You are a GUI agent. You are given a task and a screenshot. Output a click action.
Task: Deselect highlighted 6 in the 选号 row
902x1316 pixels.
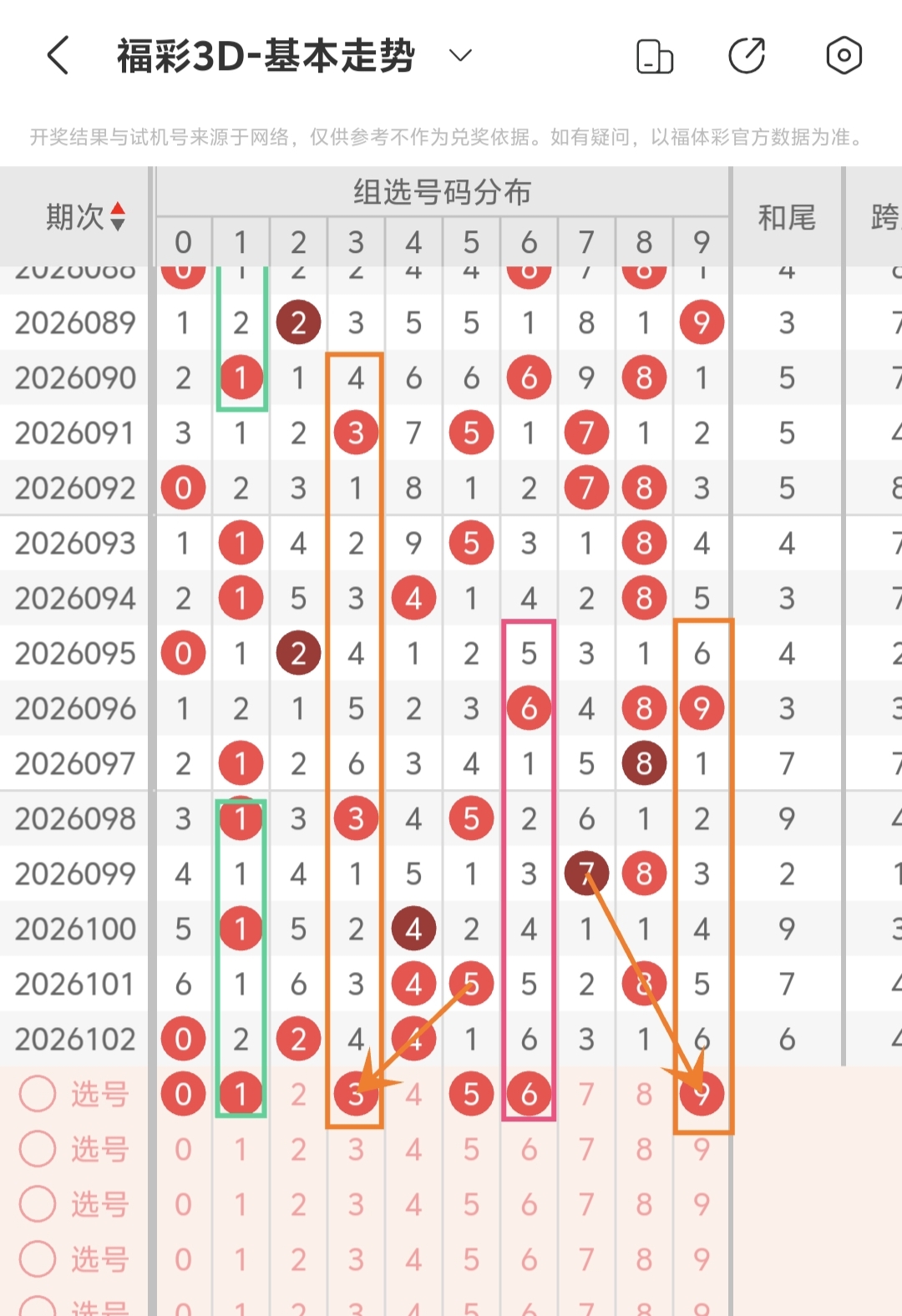529,1094
